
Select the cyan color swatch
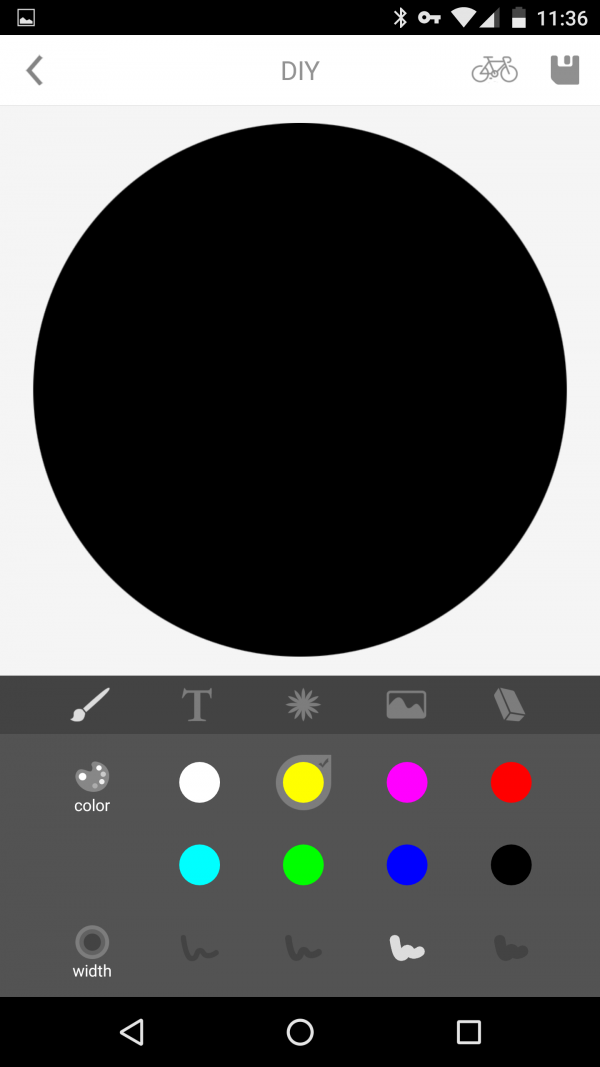pos(199,865)
